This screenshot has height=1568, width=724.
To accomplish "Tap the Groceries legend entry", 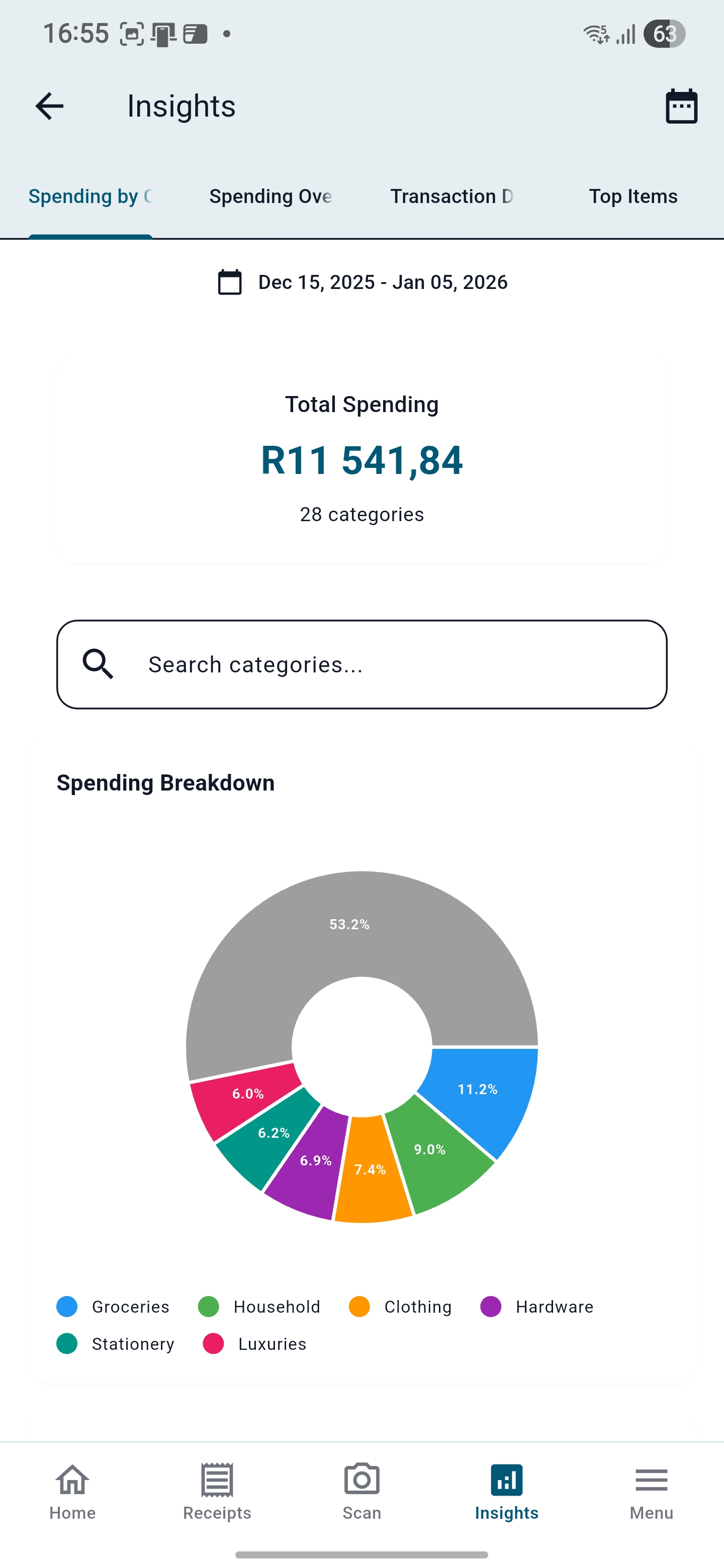I will 130,1306.
